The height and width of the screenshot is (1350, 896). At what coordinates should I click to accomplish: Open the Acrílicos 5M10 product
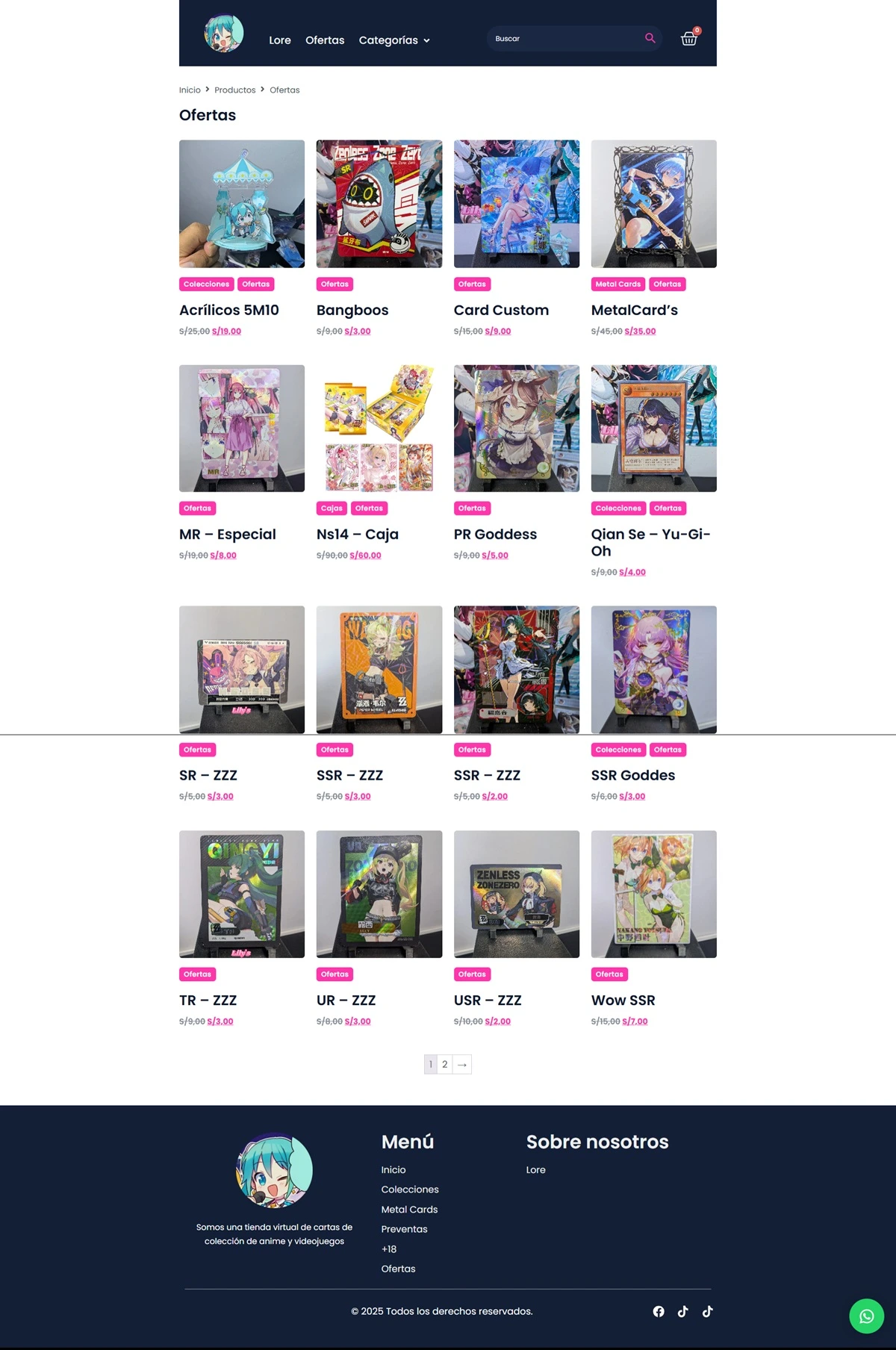[x=228, y=310]
